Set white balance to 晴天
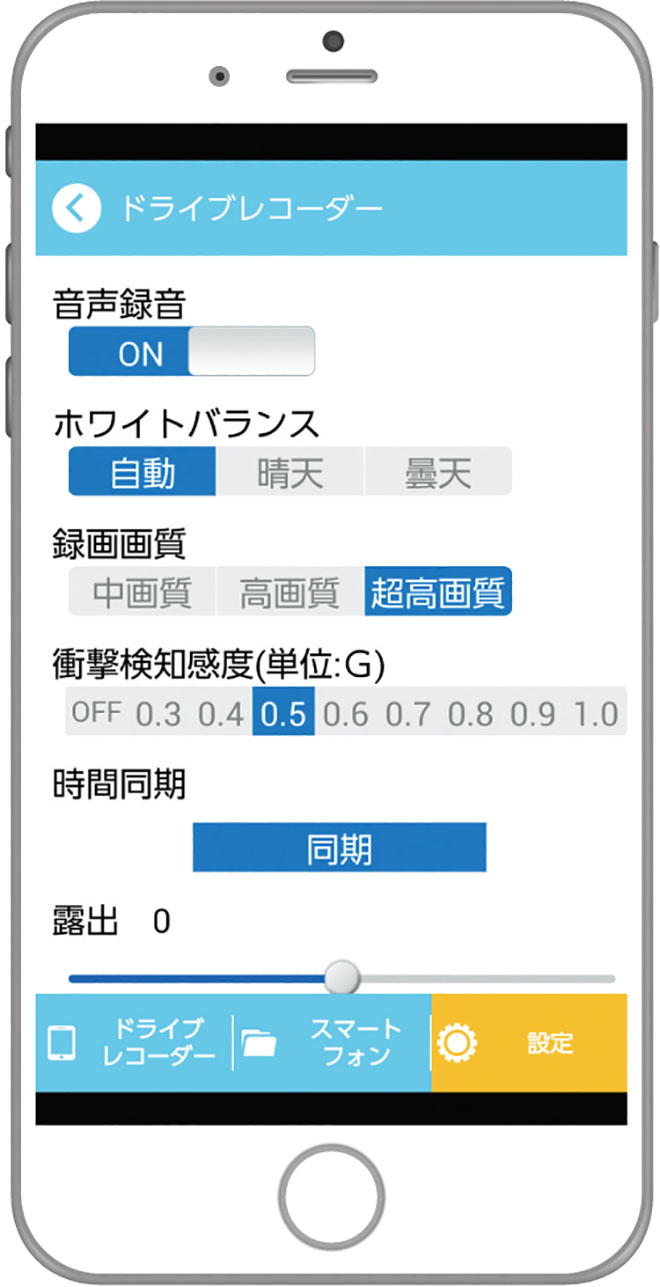660x1287 pixels. pyautogui.click(x=290, y=472)
